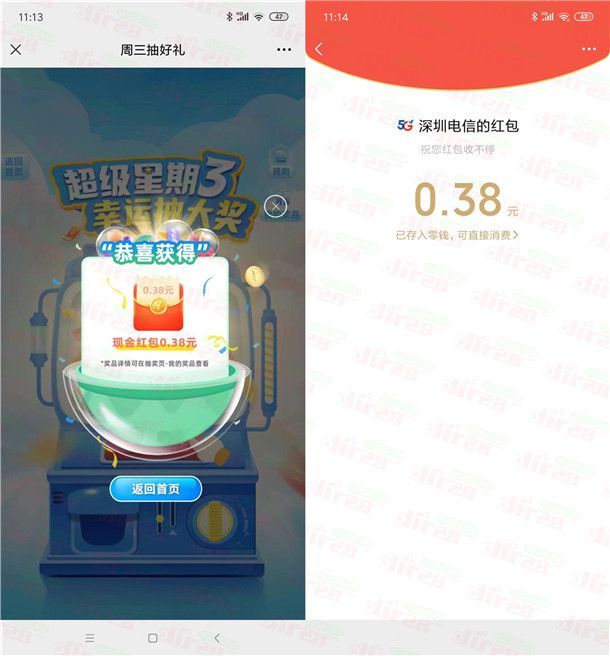Go back from the 深圳电信的红包 page
Image resolution: width=610 pixels, height=656 pixels.
pyautogui.click(x=319, y=49)
